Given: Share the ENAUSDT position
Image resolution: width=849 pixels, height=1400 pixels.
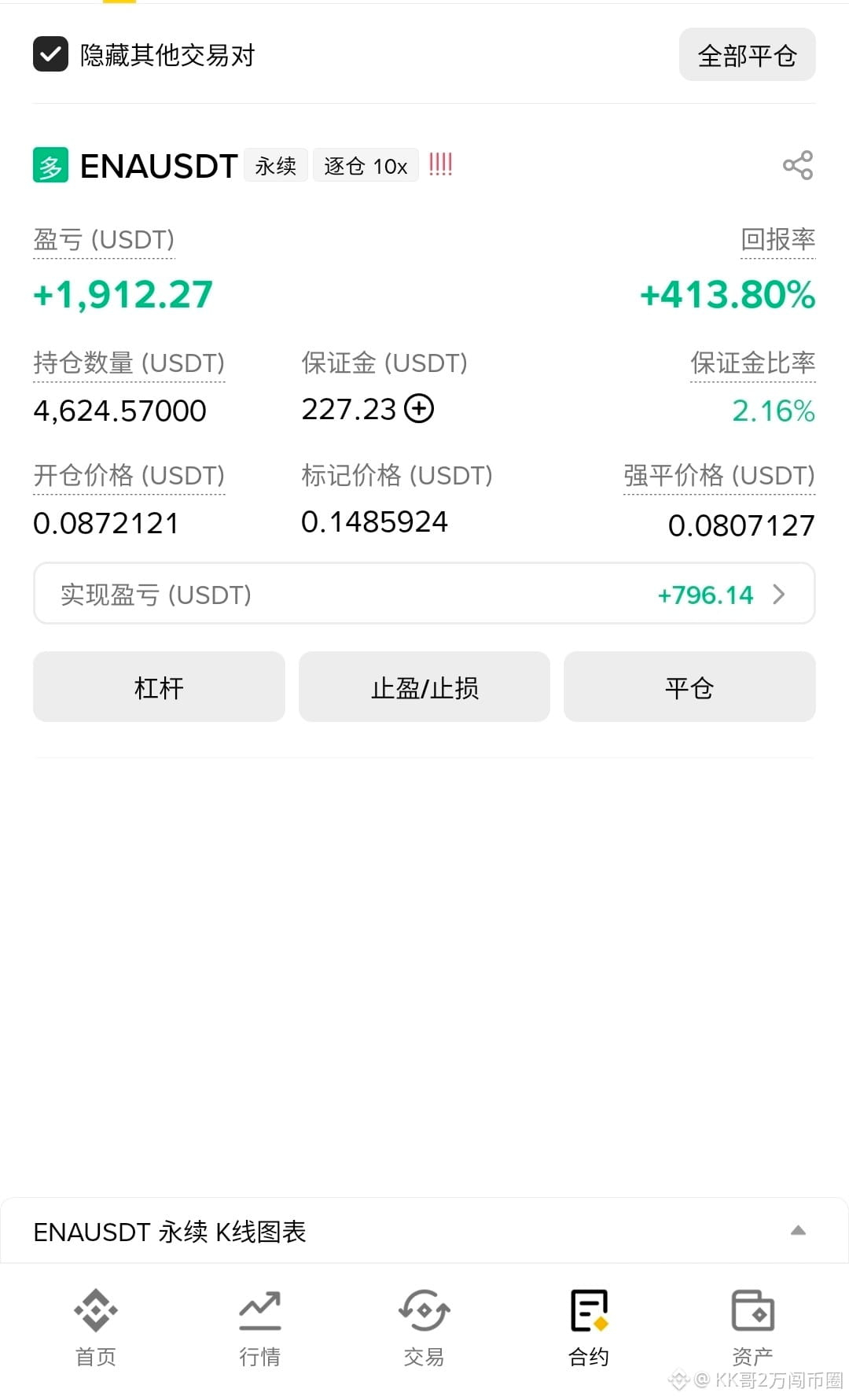Looking at the screenshot, I should [797, 166].
